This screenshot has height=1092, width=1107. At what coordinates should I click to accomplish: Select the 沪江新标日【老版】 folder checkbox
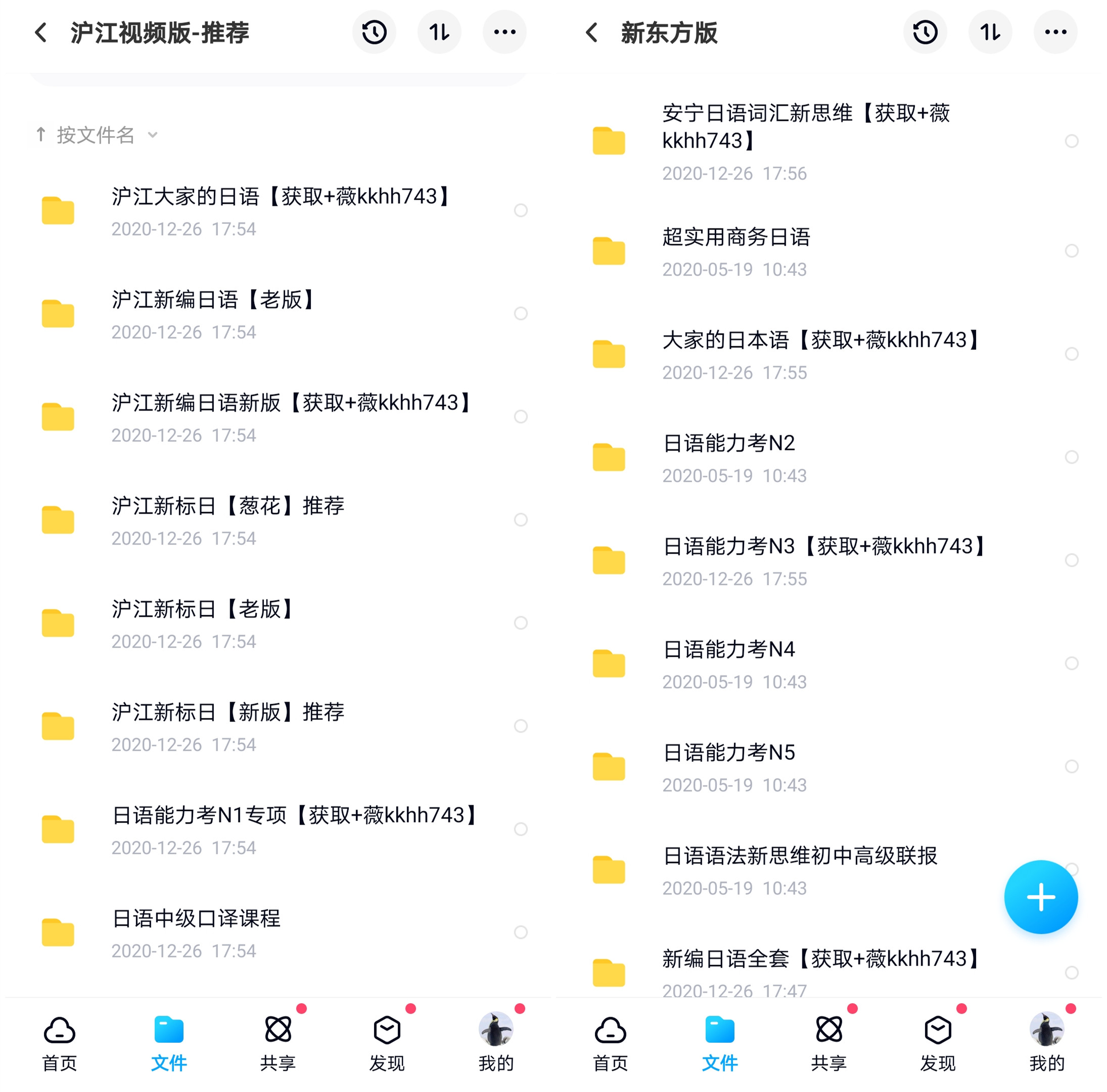pos(520,623)
